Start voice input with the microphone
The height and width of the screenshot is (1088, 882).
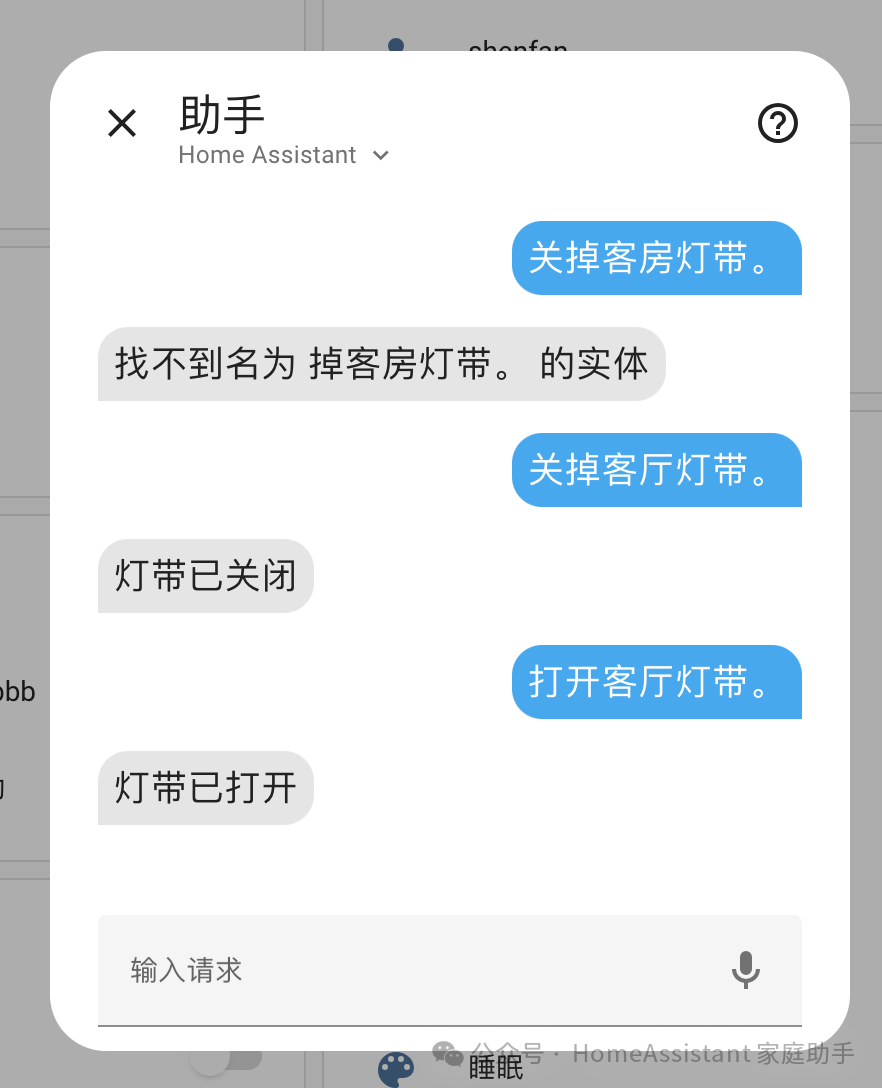coord(746,970)
